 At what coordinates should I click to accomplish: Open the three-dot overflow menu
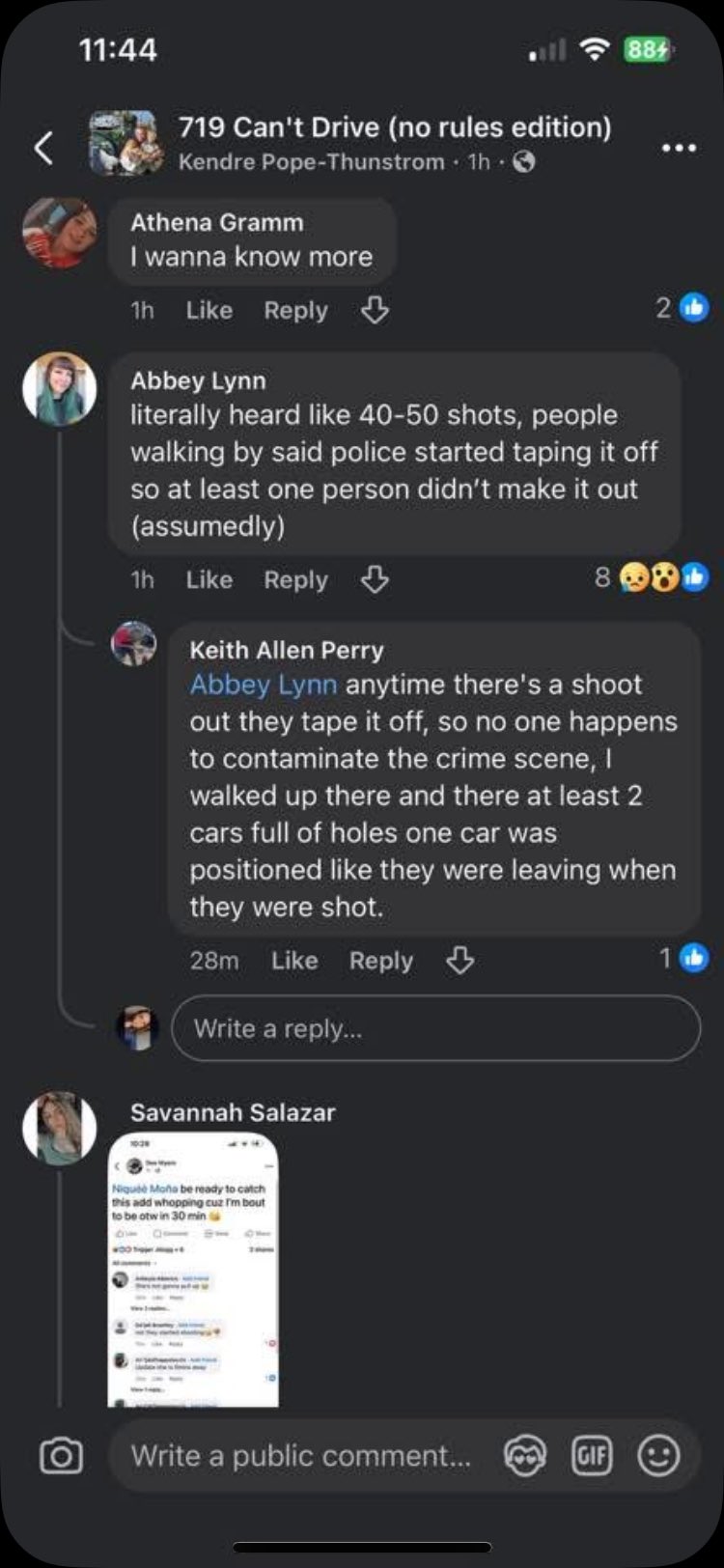click(679, 148)
